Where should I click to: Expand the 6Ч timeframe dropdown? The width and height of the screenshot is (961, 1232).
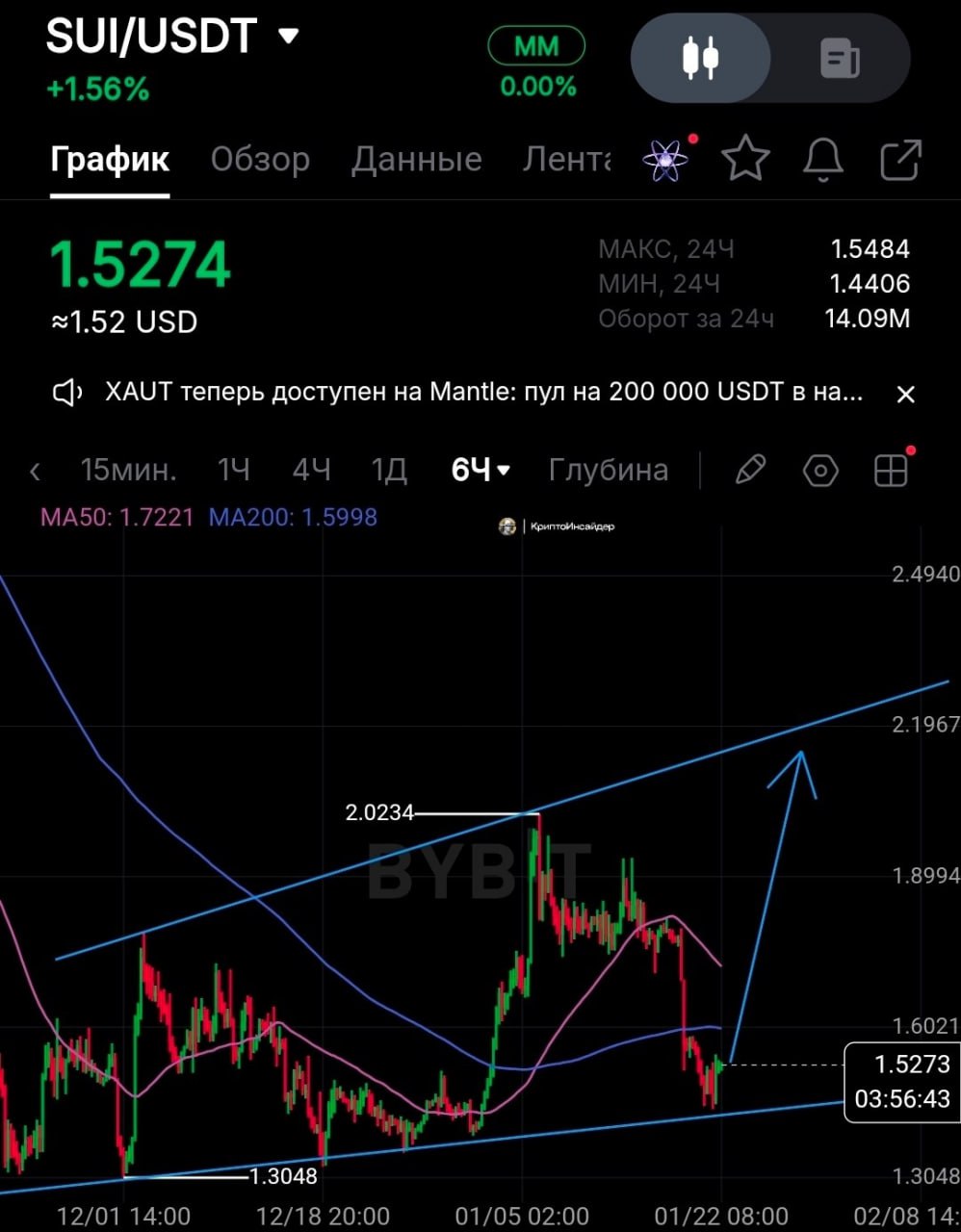point(480,471)
